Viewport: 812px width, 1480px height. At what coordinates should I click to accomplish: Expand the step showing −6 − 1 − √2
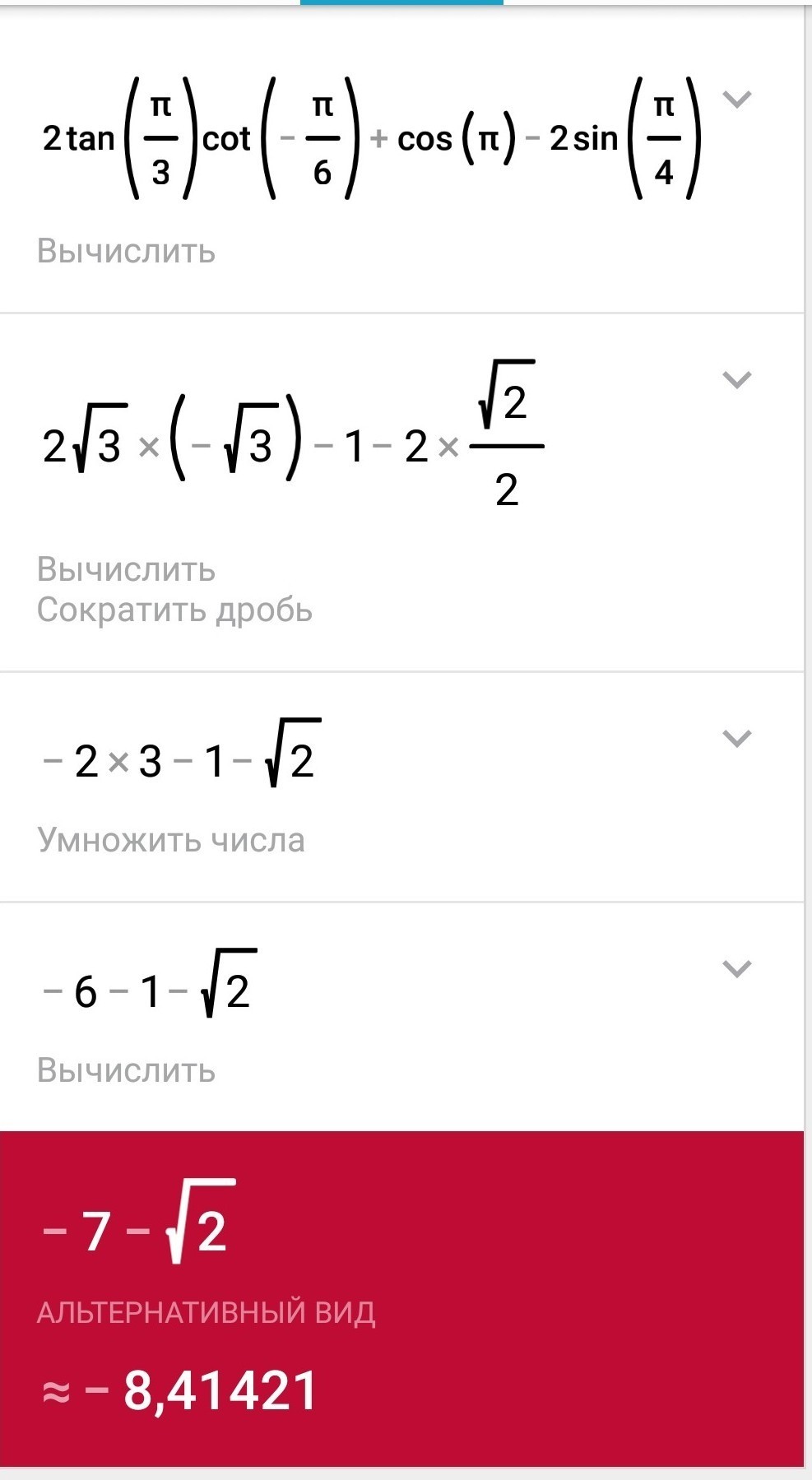pyautogui.click(x=736, y=968)
